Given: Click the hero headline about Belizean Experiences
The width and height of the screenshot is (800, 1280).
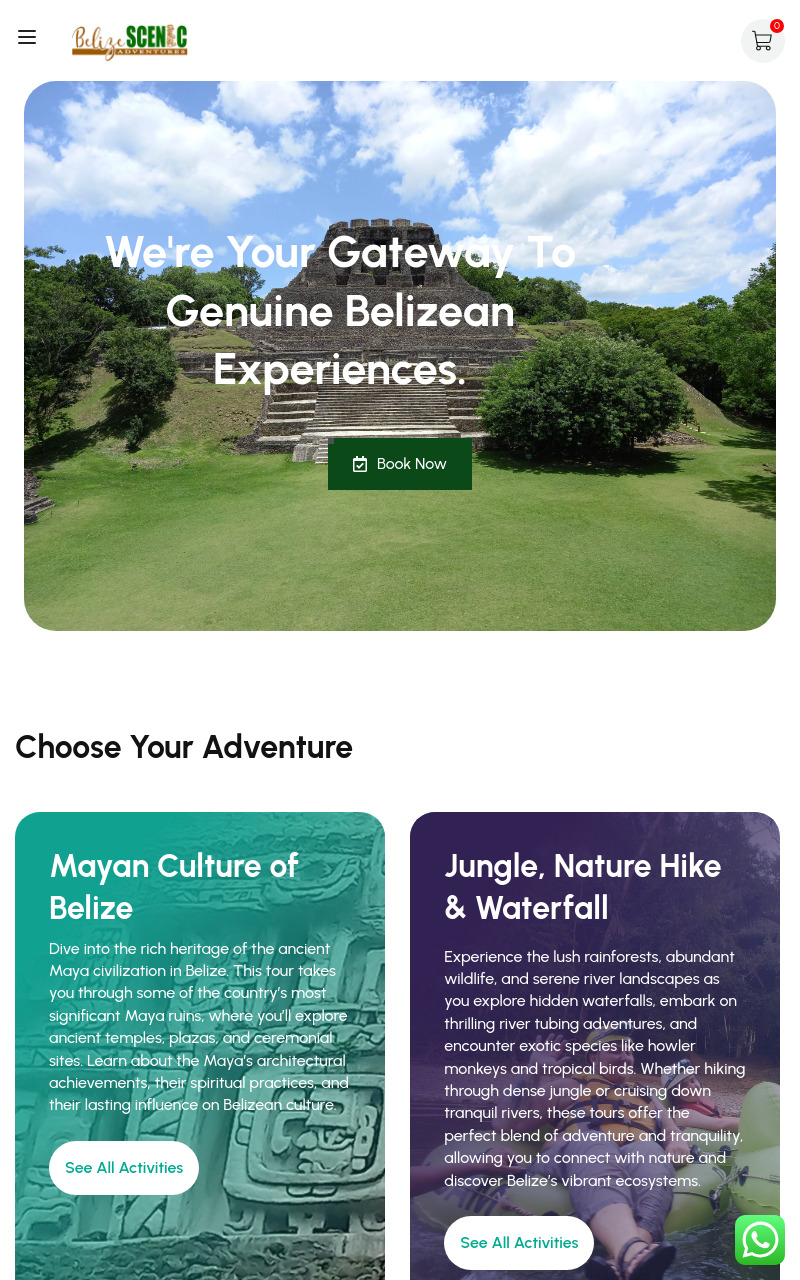Looking at the screenshot, I should (340, 311).
